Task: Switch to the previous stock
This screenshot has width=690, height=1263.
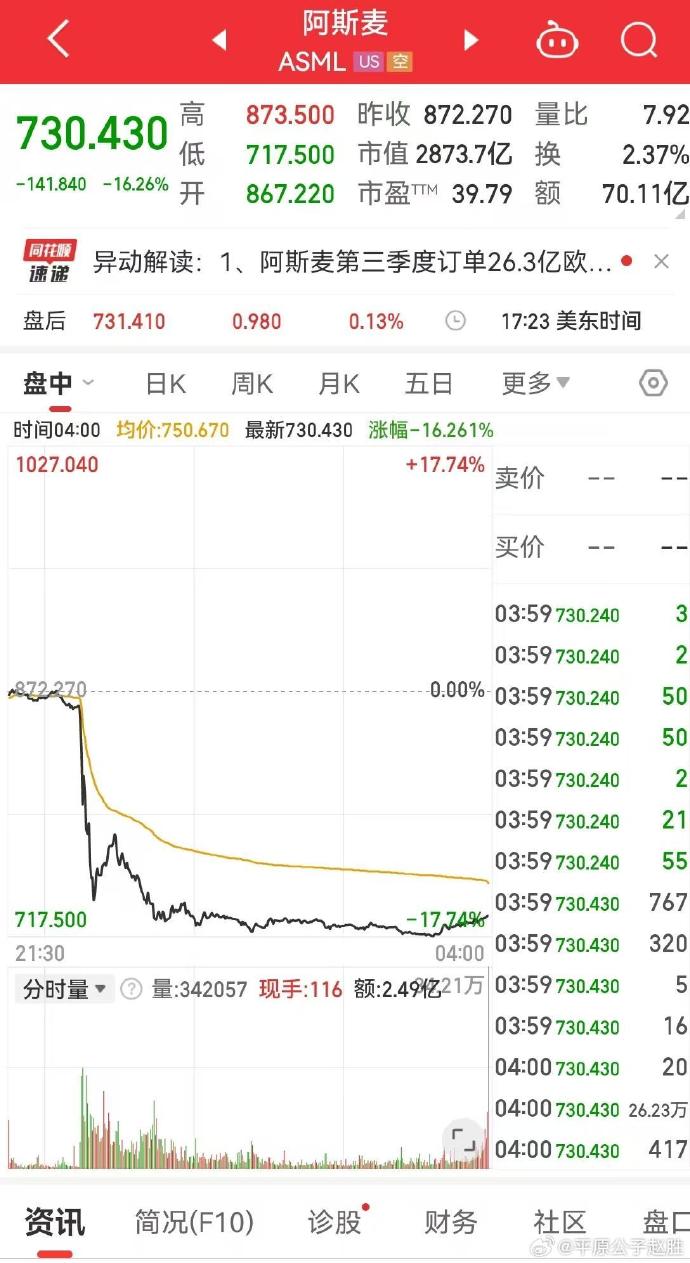Action: coord(219,40)
